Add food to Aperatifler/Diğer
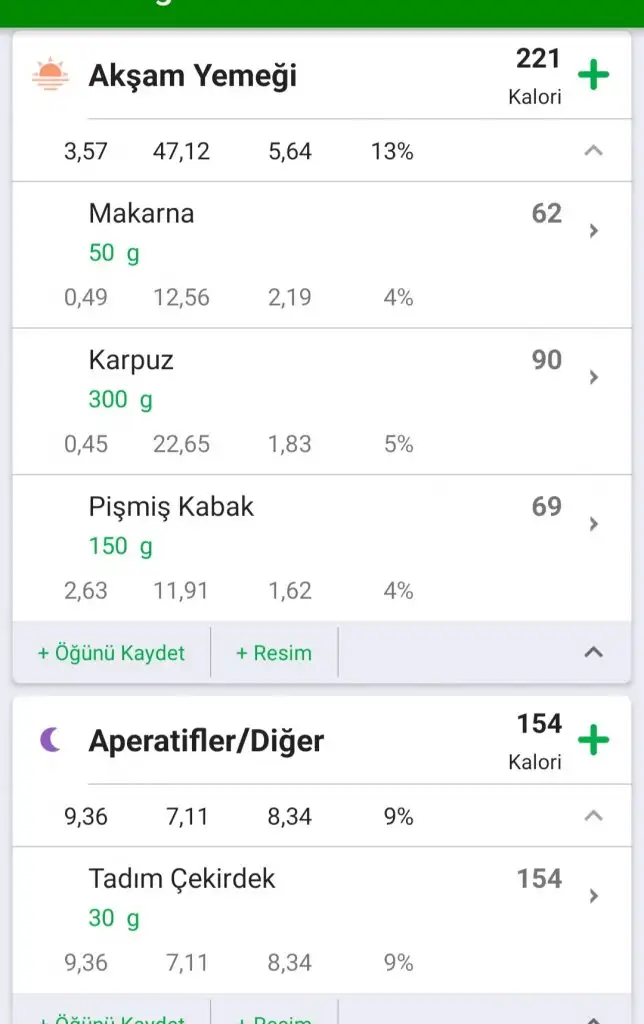644x1024 pixels. coord(593,741)
